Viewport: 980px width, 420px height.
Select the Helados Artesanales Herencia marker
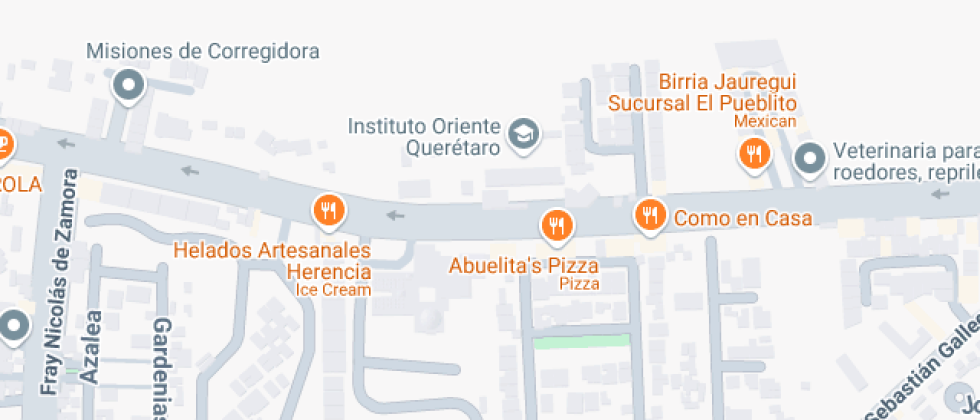pos(328,211)
